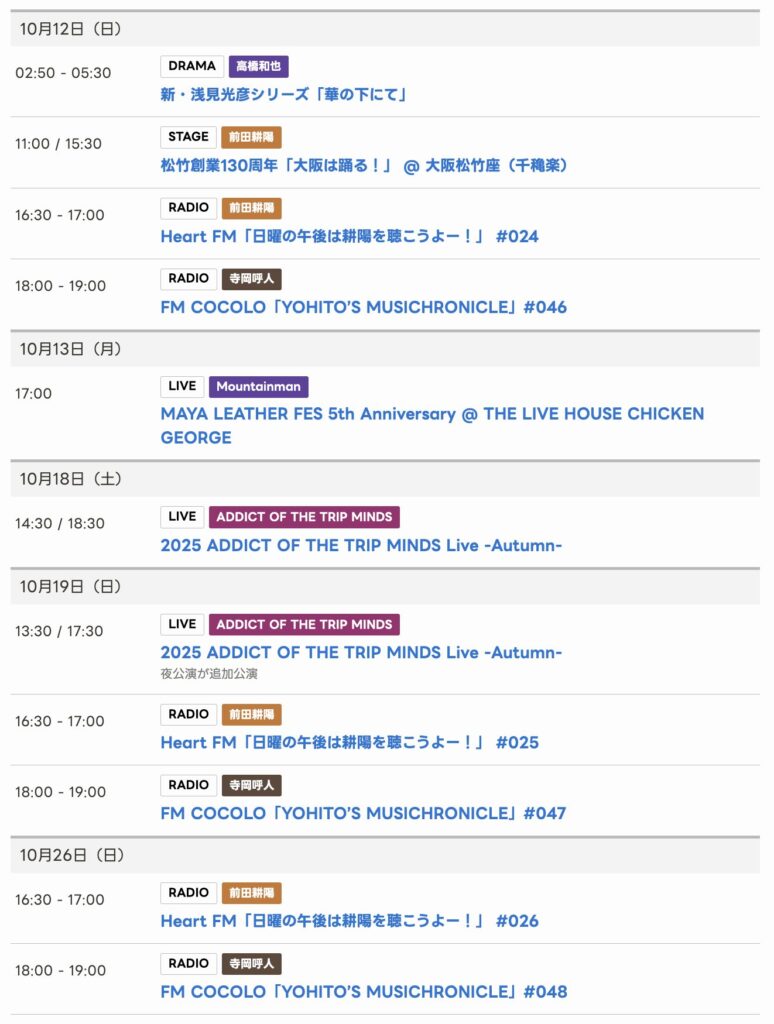Image resolution: width=774 pixels, height=1024 pixels.
Task: Open FM COCOLO MUSICHRONICLE #046 link
Action: point(363,307)
